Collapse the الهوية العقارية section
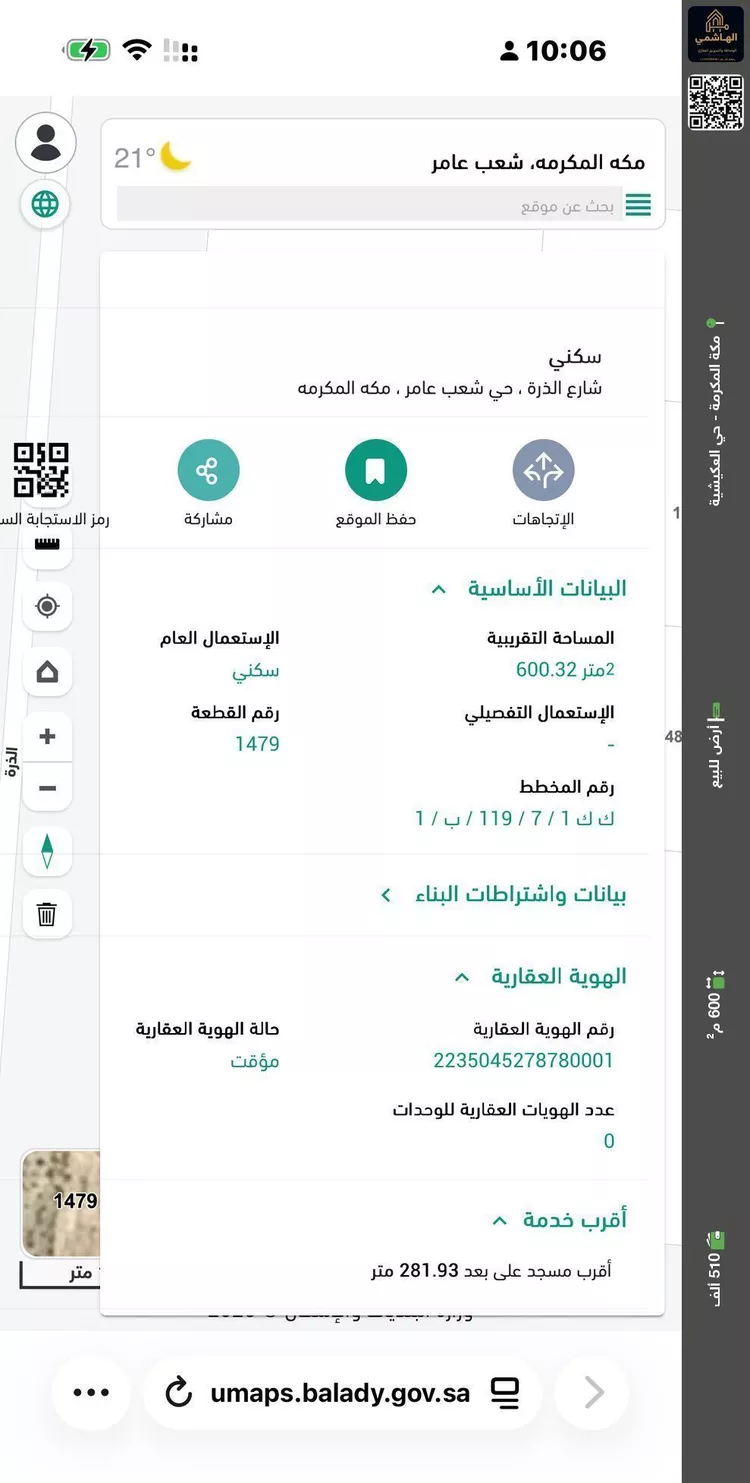750x1483 pixels. pos(461,977)
